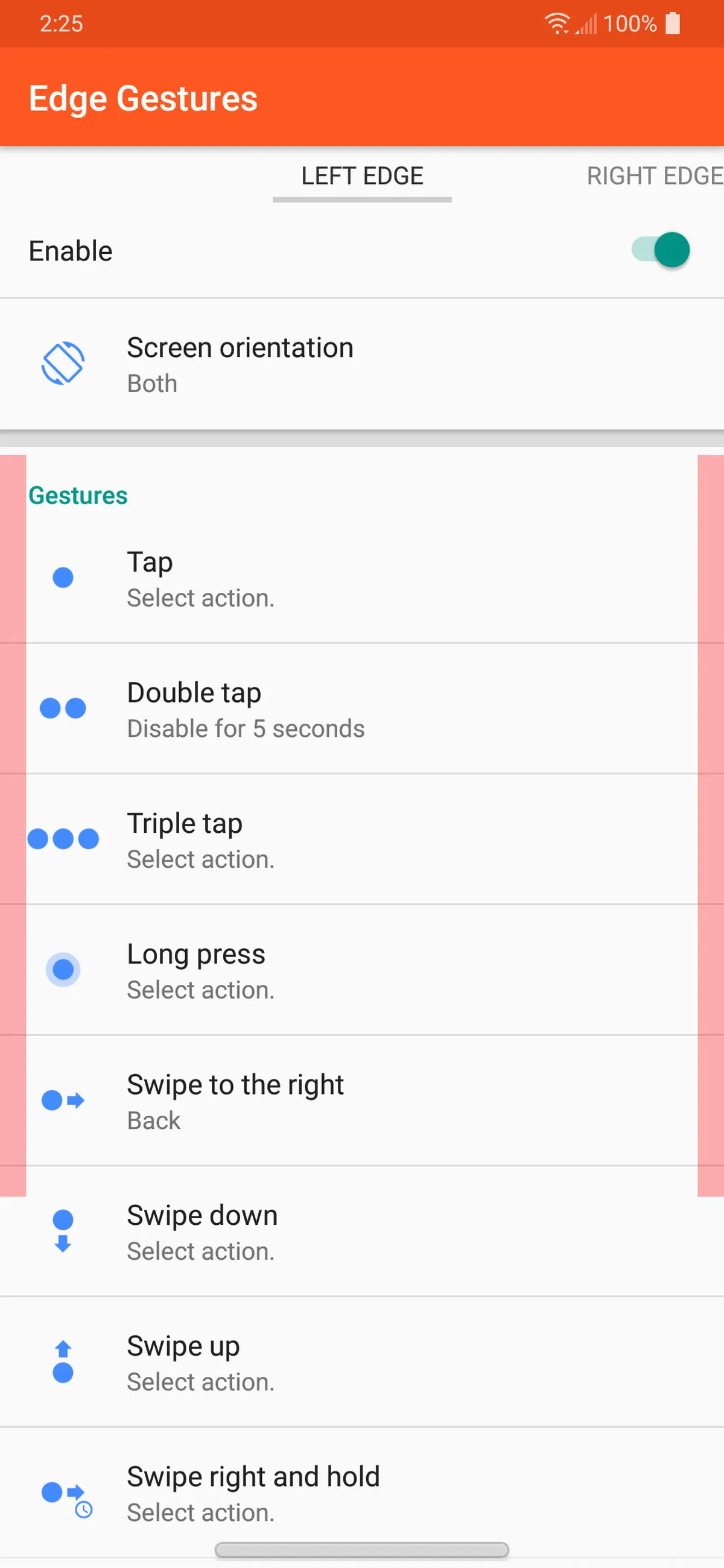Open Screen orientation setting

point(361,365)
